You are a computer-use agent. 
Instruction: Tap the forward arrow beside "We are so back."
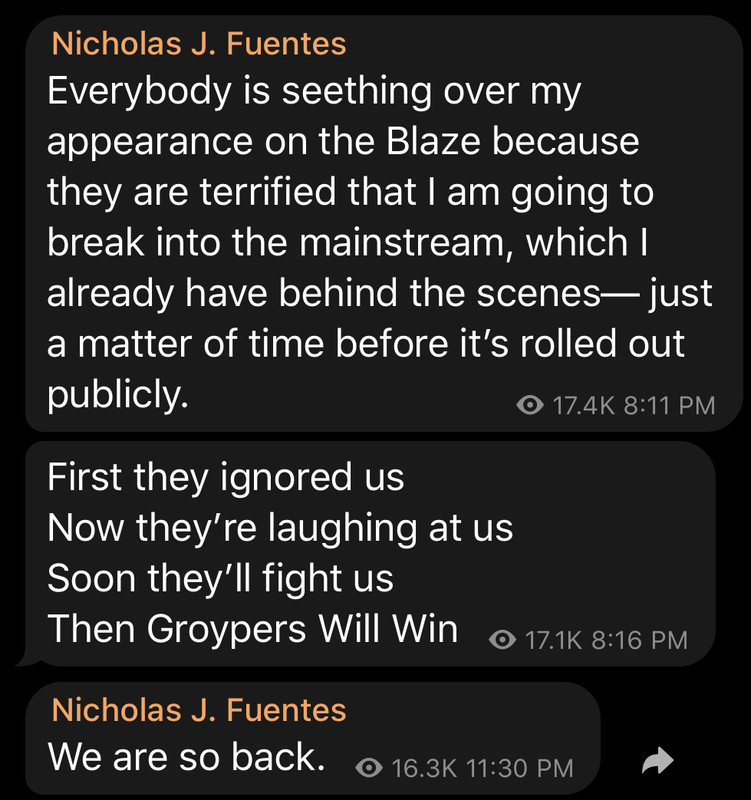[656, 764]
